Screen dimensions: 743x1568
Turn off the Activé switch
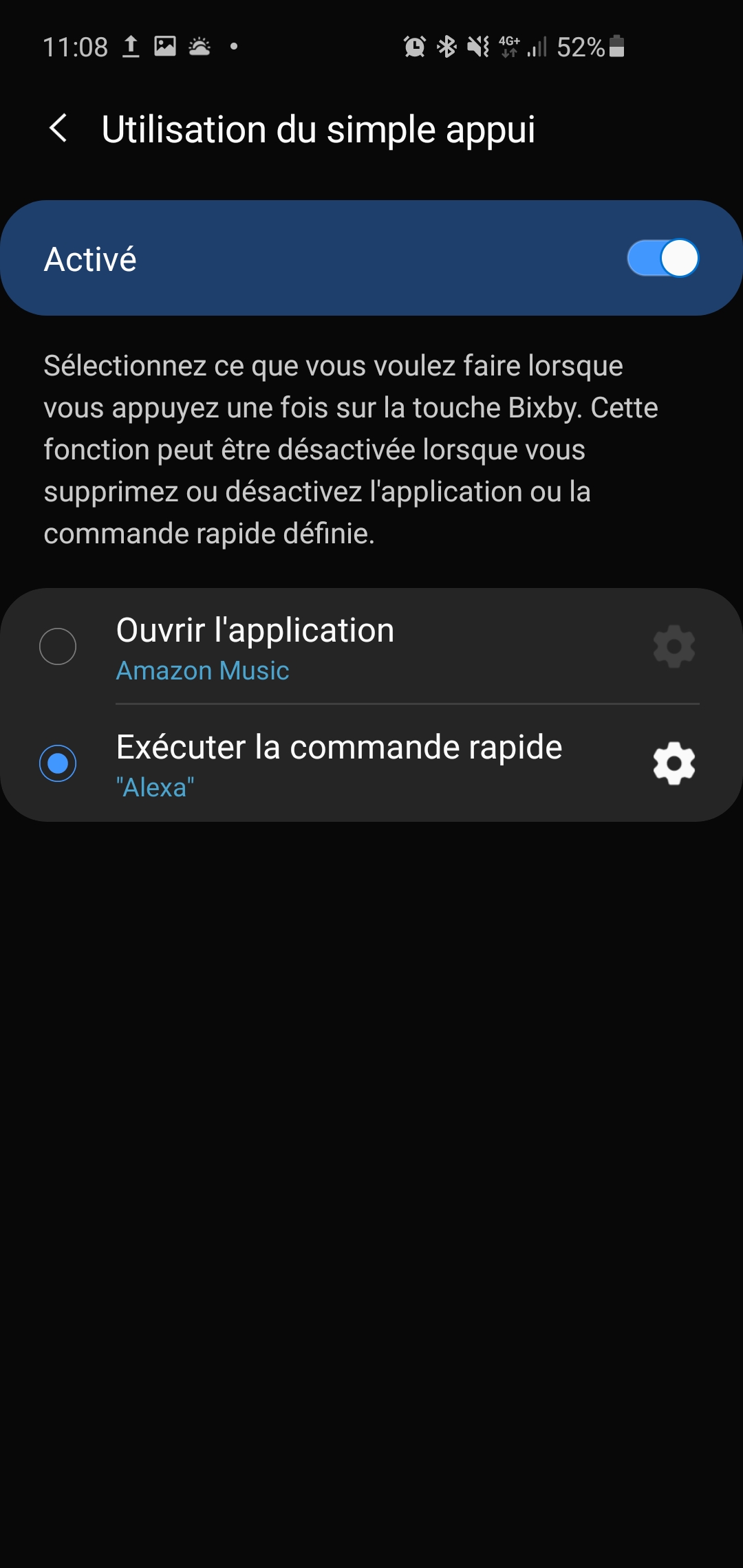663,259
